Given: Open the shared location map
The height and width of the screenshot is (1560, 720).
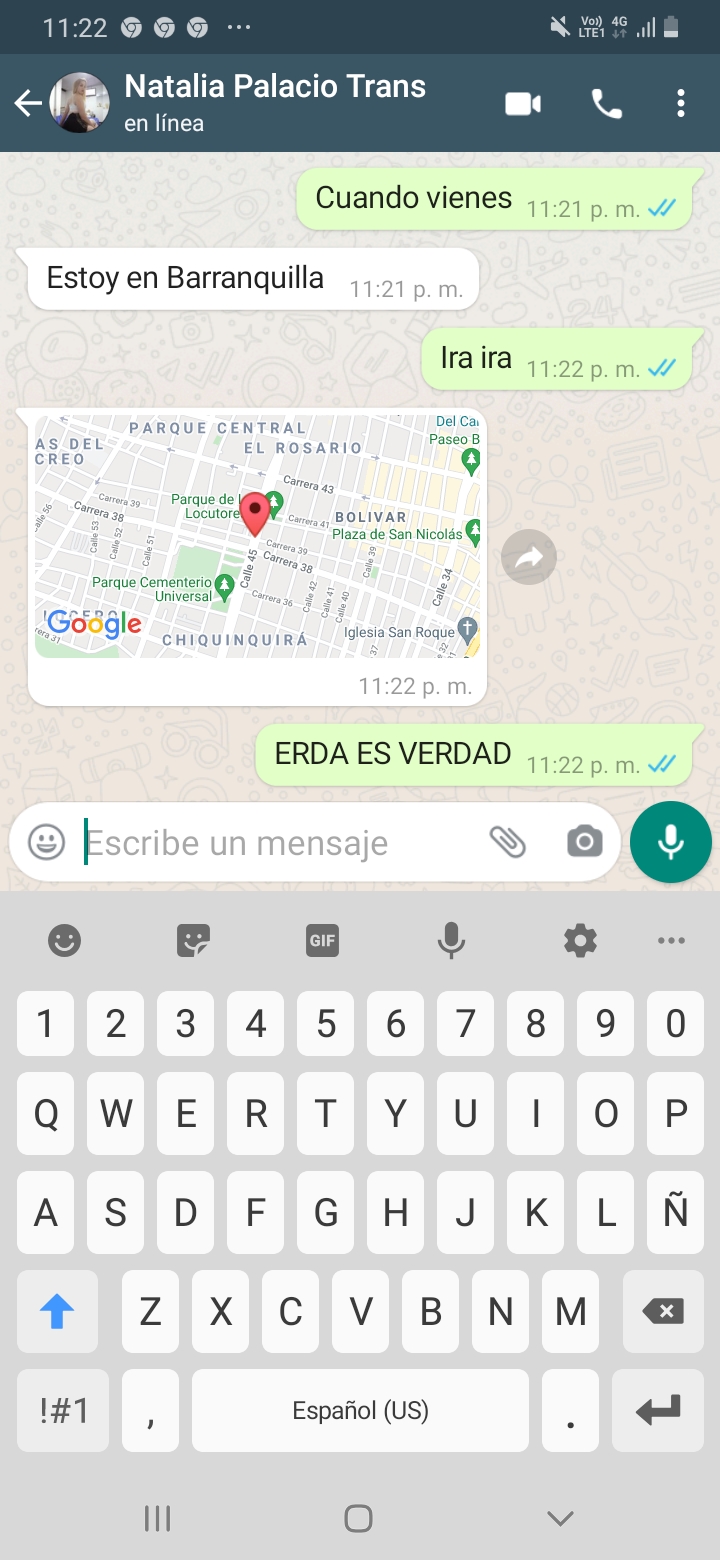Looking at the screenshot, I should point(257,537).
